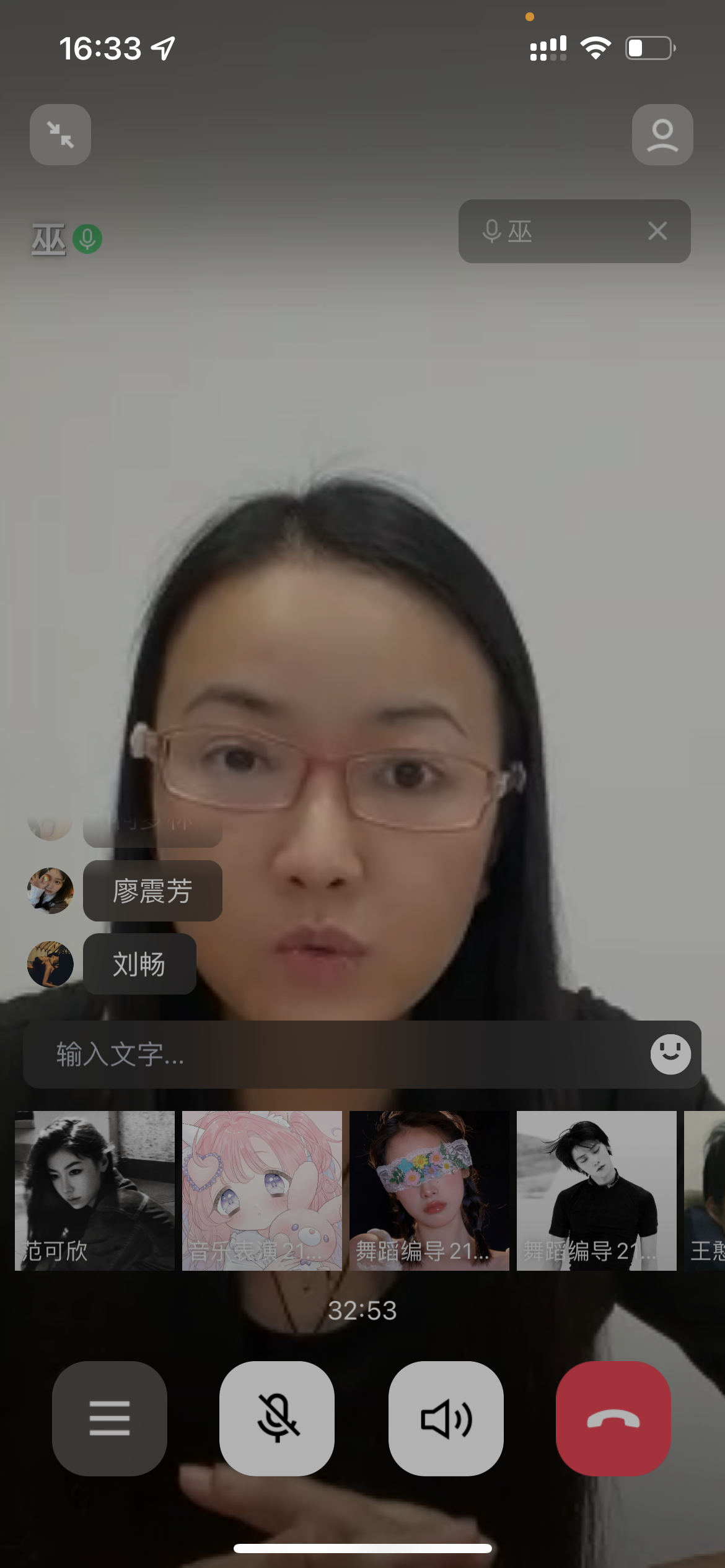Open 刘畅's chat message
This screenshot has height=1568, width=725.
coord(139,964)
